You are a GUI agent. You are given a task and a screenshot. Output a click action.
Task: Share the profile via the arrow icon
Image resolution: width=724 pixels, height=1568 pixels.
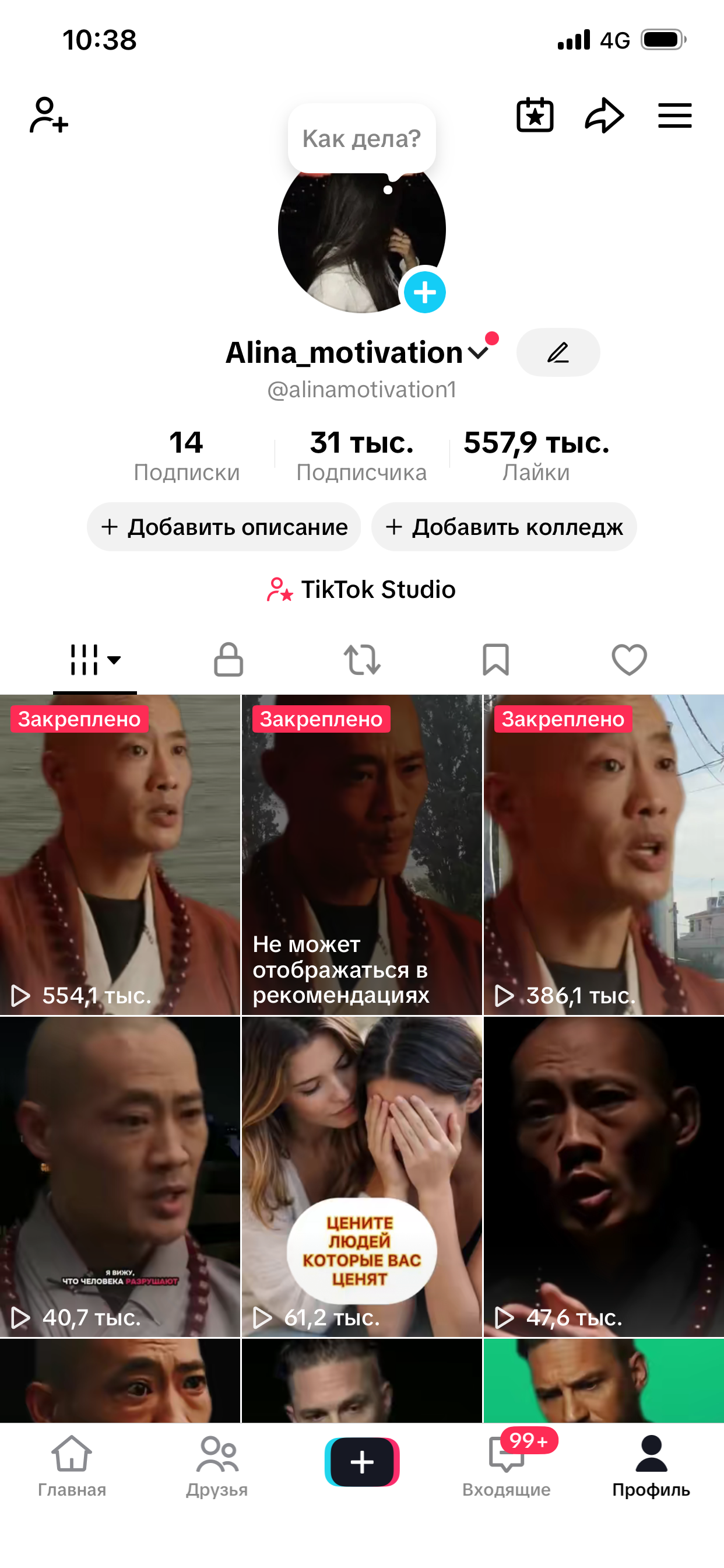pos(604,114)
